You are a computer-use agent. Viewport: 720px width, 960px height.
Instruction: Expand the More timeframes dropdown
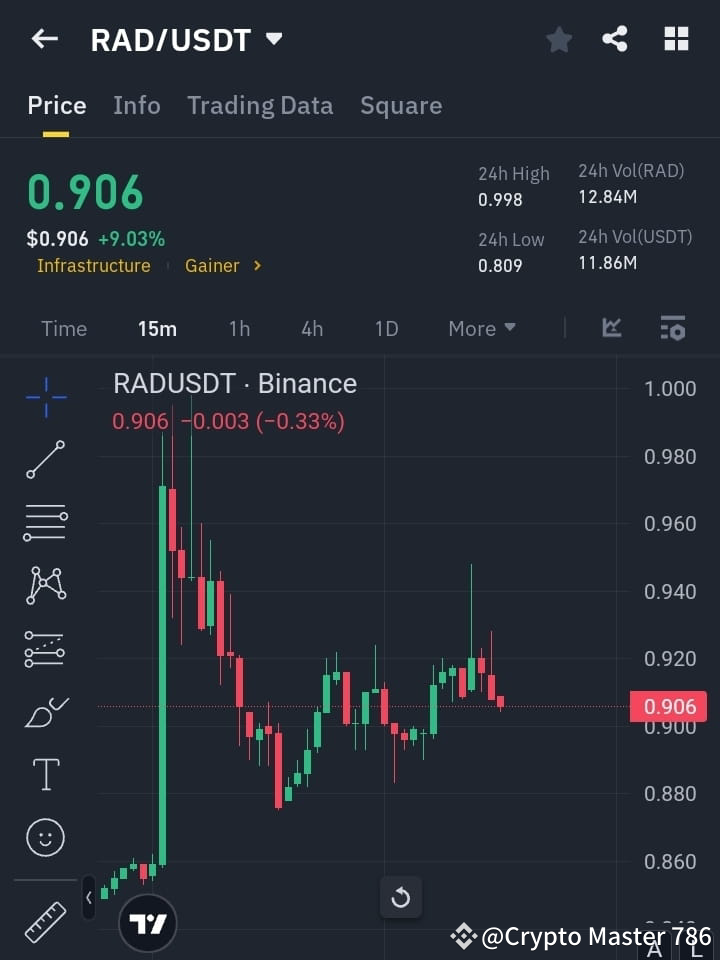pos(481,328)
